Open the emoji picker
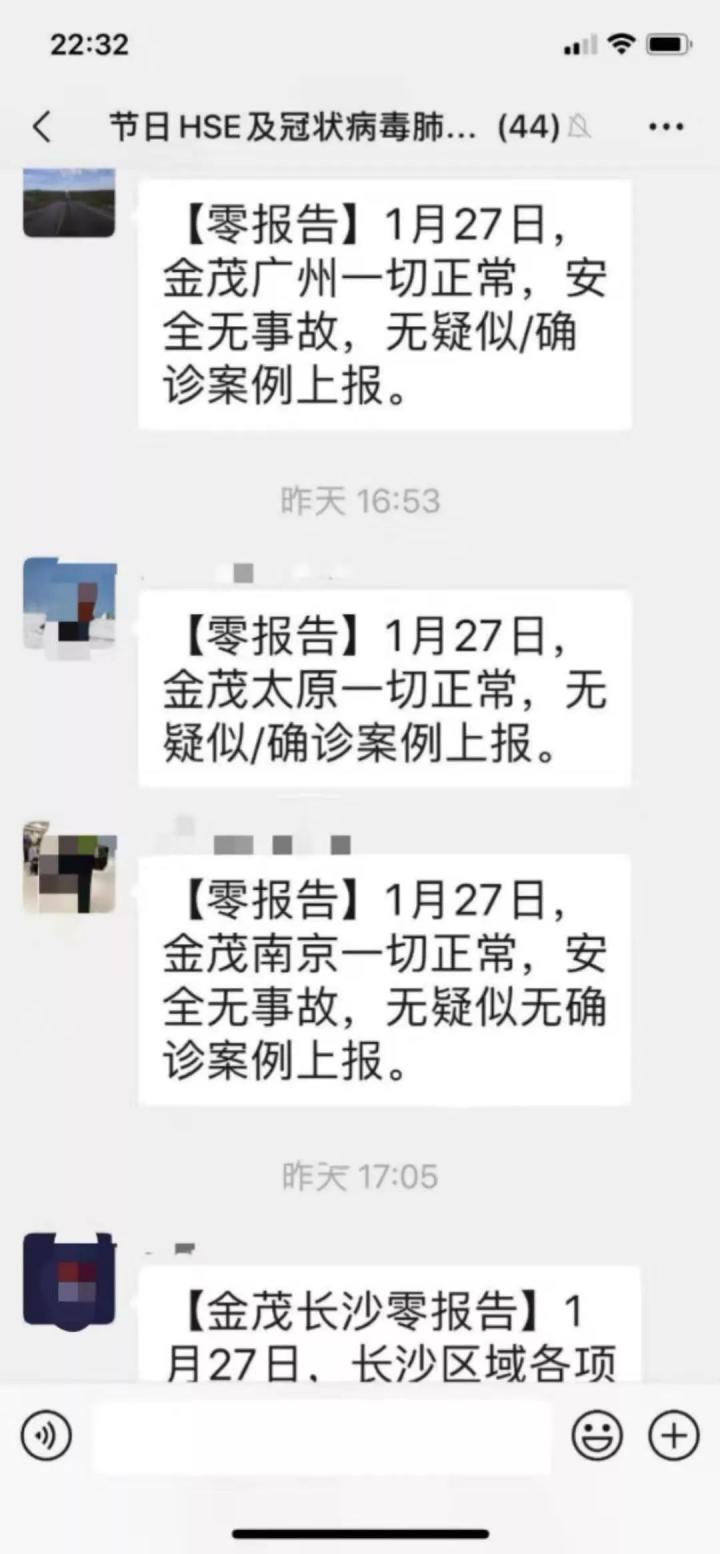Image resolution: width=720 pixels, height=1554 pixels. point(596,1437)
